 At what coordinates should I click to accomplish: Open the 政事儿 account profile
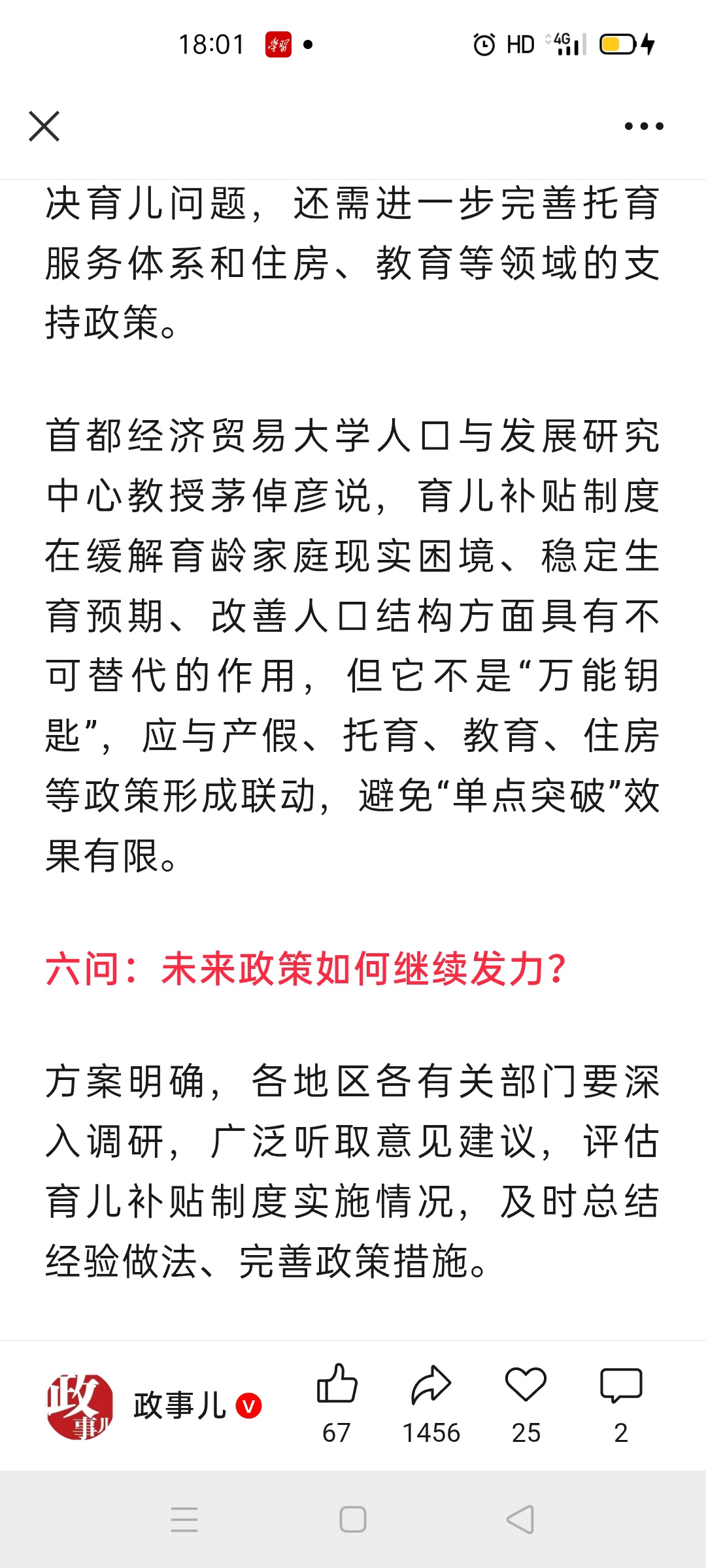click(154, 1406)
